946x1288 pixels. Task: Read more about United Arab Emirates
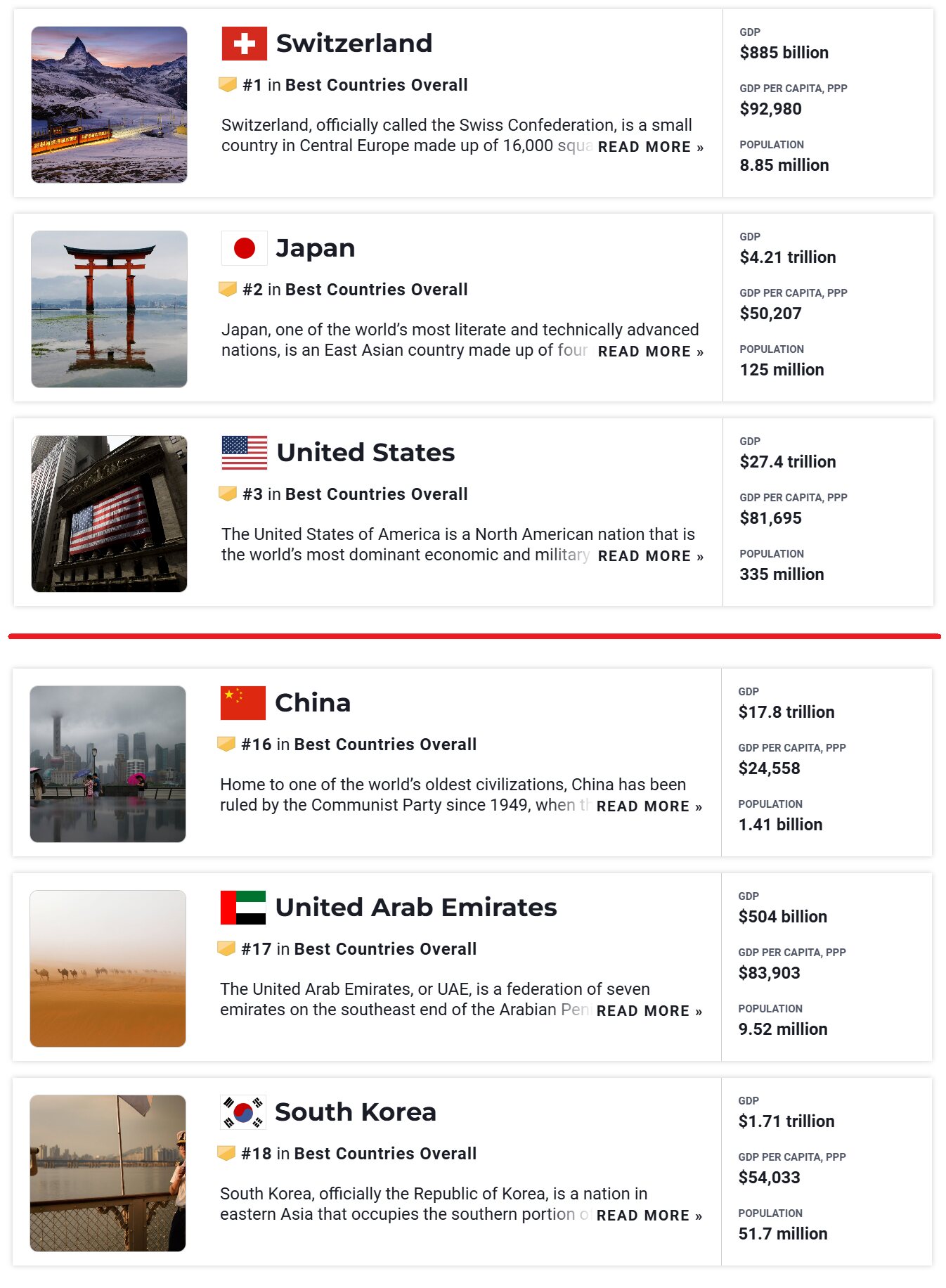click(x=649, y=1011)
